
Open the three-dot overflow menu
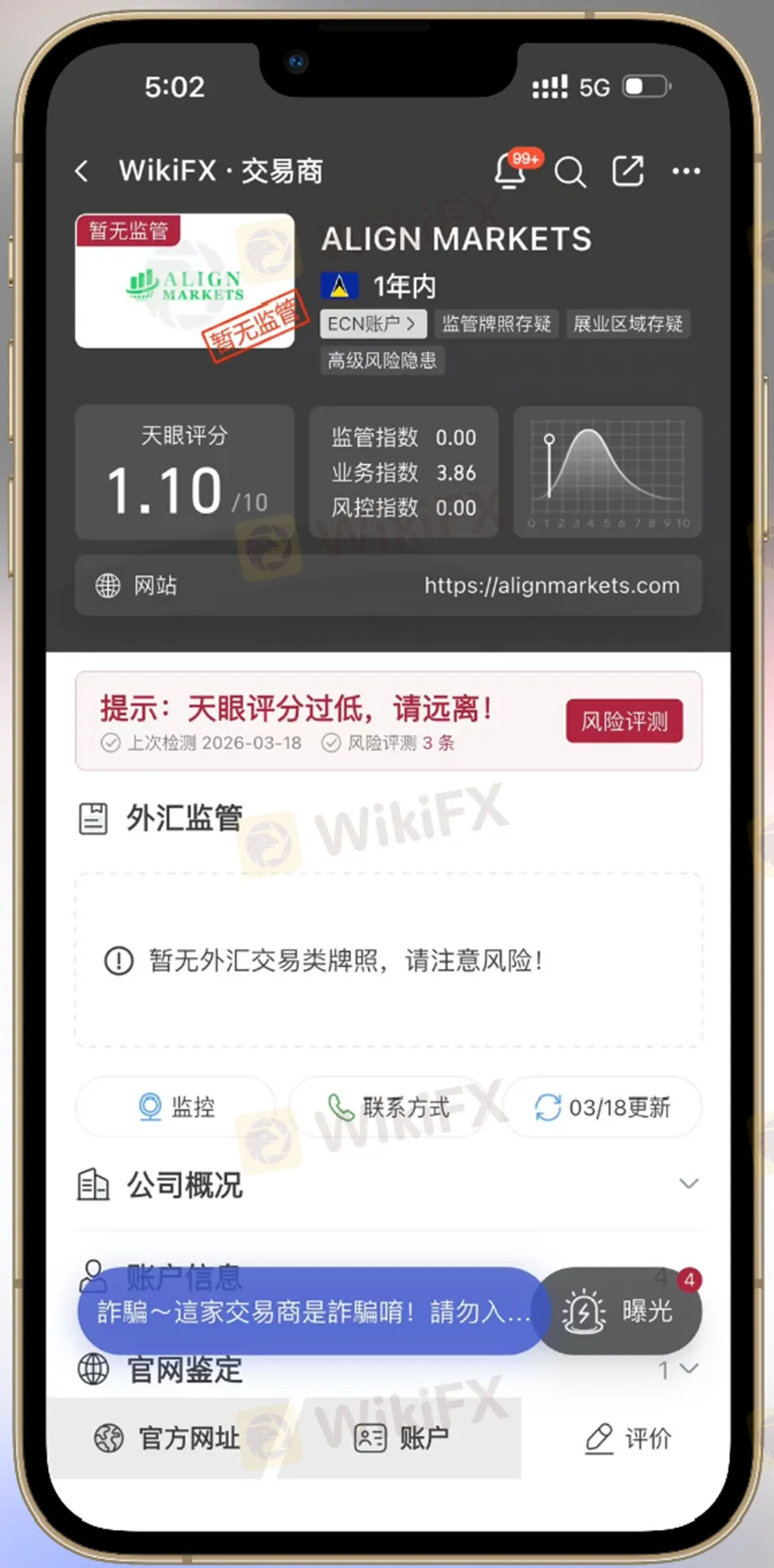(x=686, y=172)
